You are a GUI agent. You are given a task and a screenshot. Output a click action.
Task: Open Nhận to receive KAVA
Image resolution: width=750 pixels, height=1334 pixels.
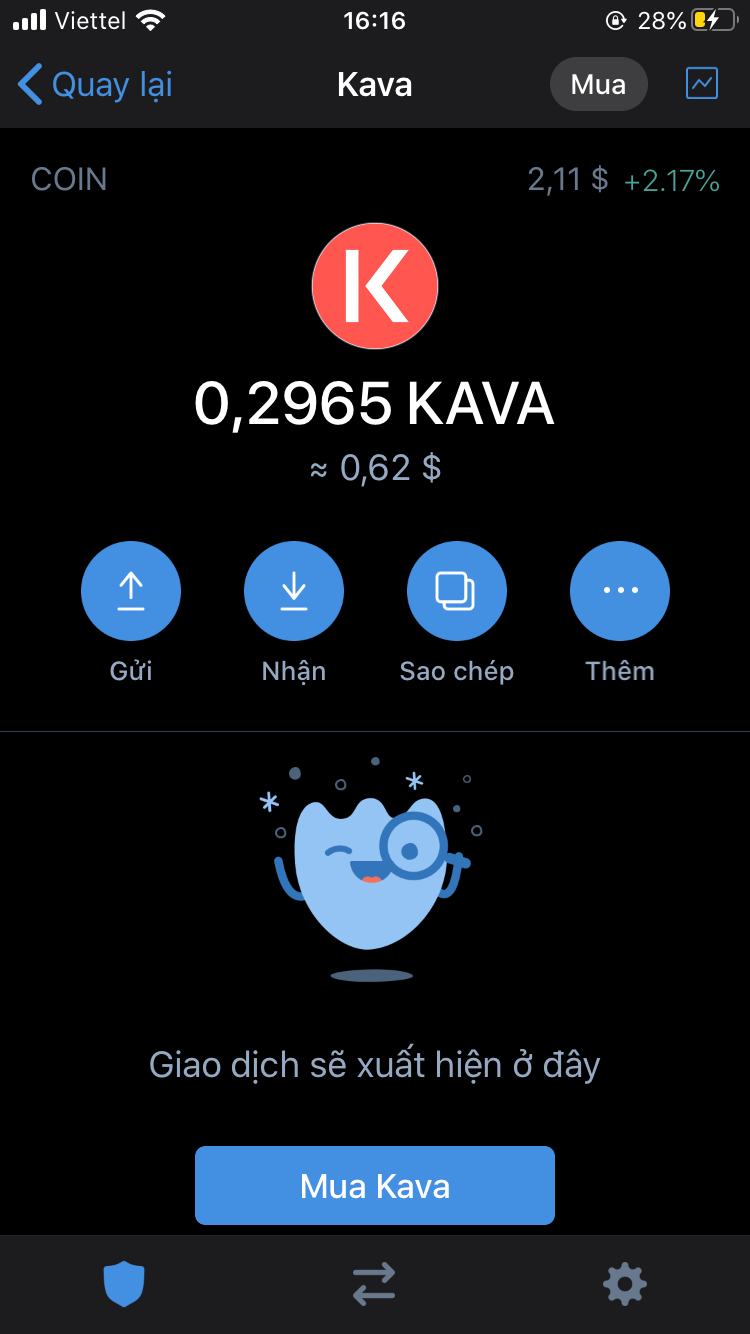click(x=294, y=591)
